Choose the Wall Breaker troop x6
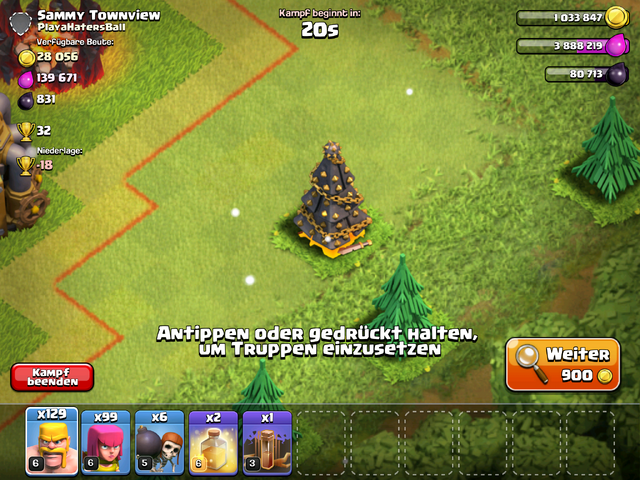This screenshot has width=640, height=480. [x=159, y=439]
